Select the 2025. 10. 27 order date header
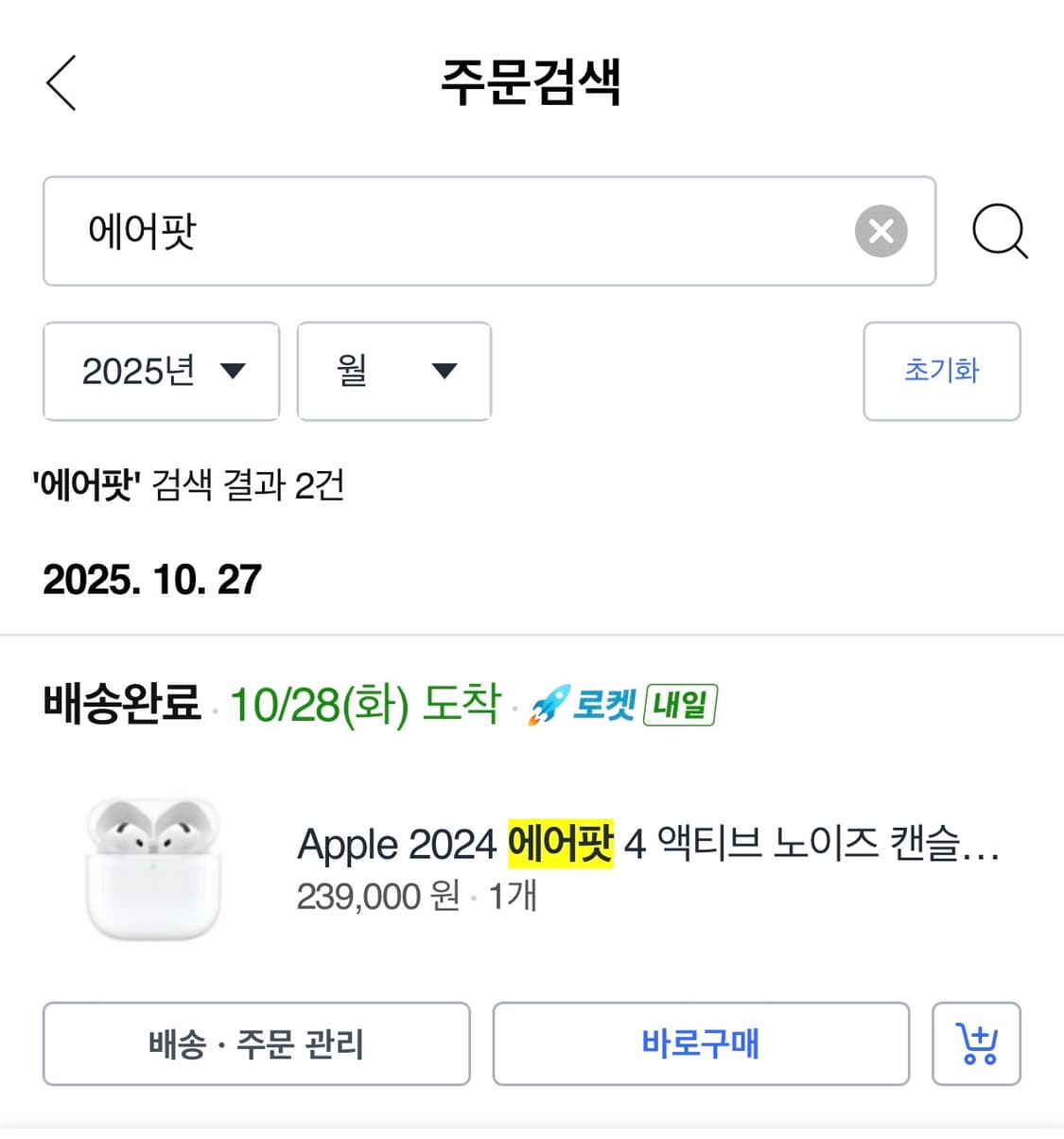The width and height of the screenshot is (1064, 1139). point(151,579)
